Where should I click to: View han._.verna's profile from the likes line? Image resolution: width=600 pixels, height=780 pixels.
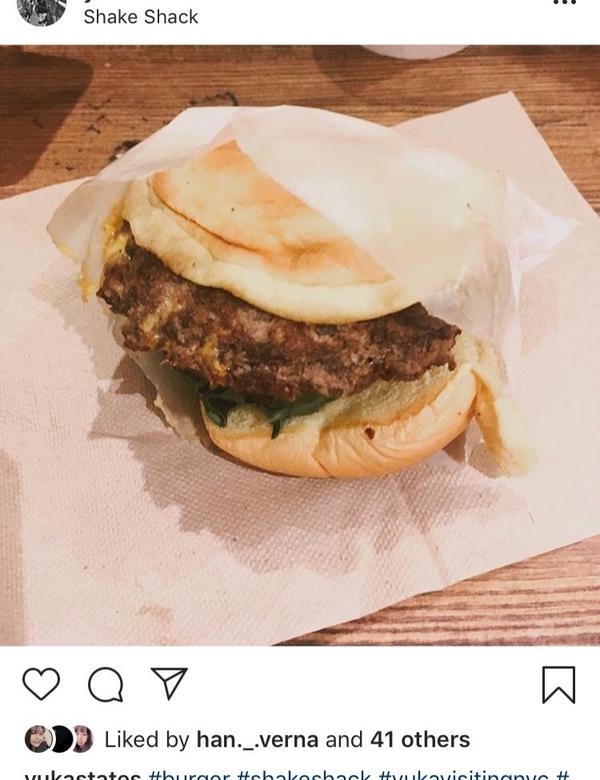[x=257, y=740]
